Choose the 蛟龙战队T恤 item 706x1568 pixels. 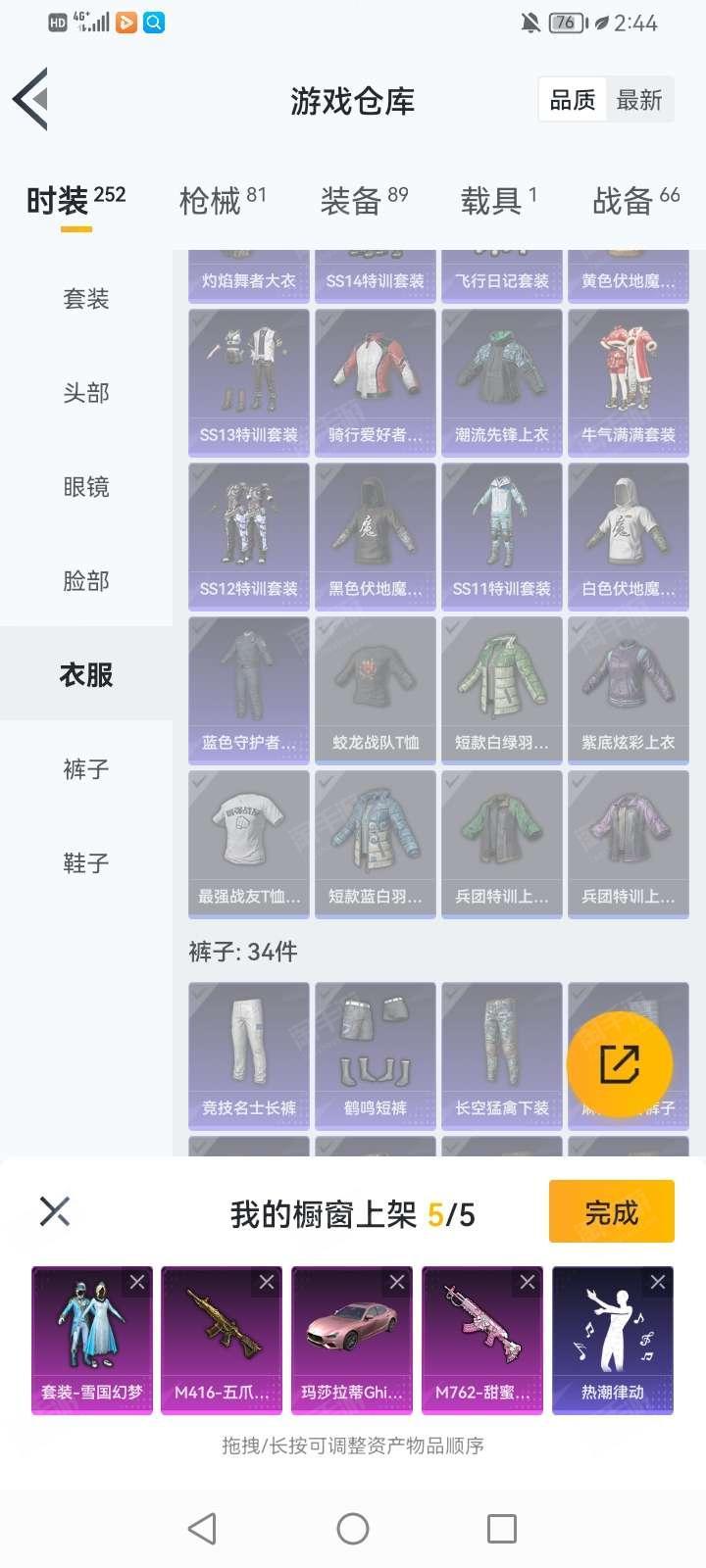click(376, 690)
